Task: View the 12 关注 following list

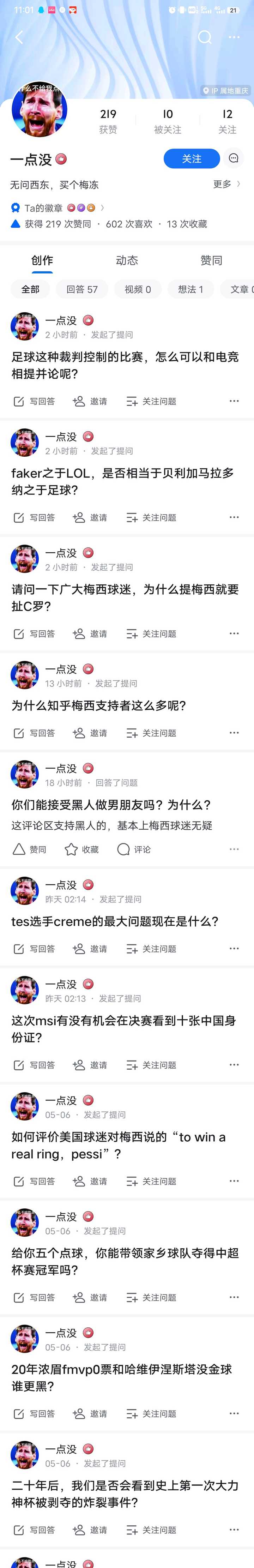Action: [227, 121]
